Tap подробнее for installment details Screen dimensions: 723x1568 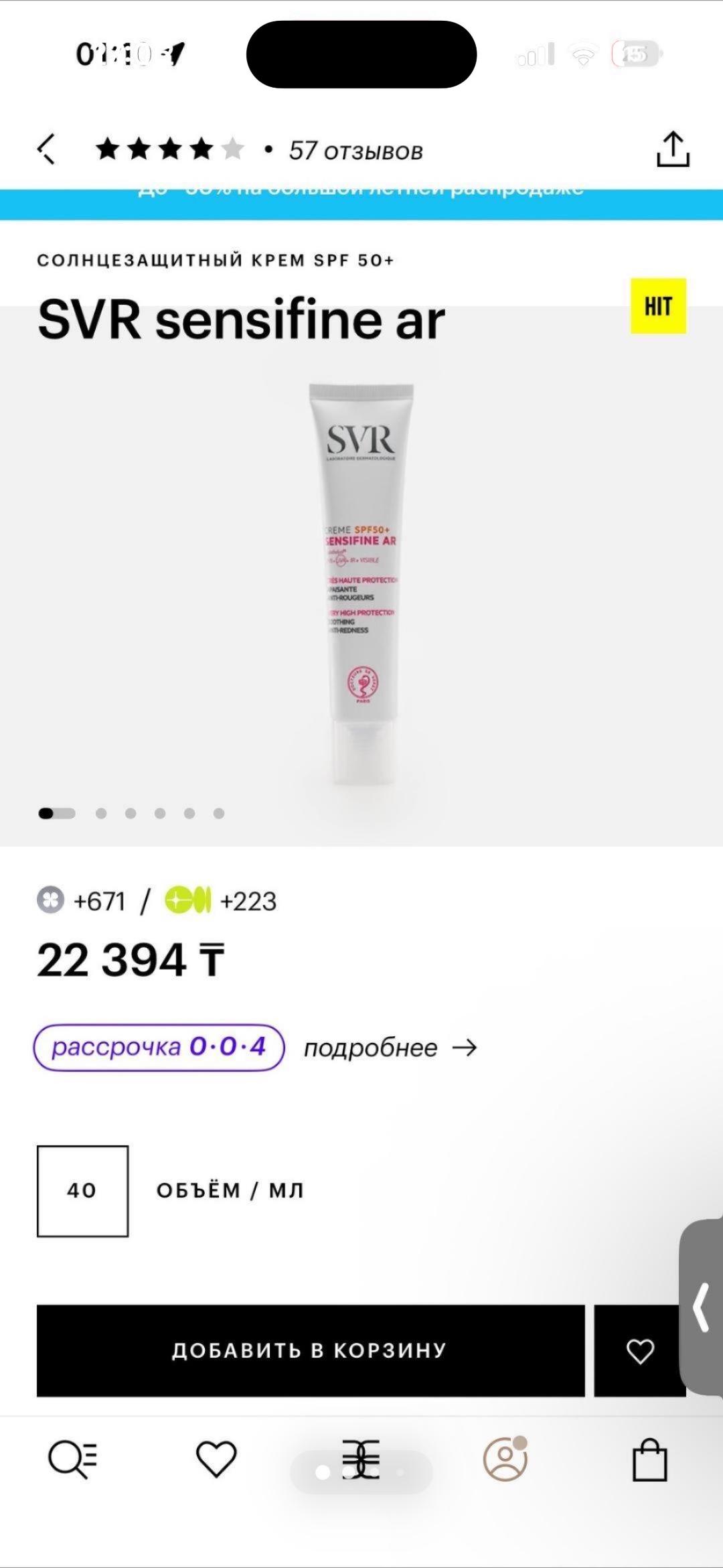click(390, 1048)
